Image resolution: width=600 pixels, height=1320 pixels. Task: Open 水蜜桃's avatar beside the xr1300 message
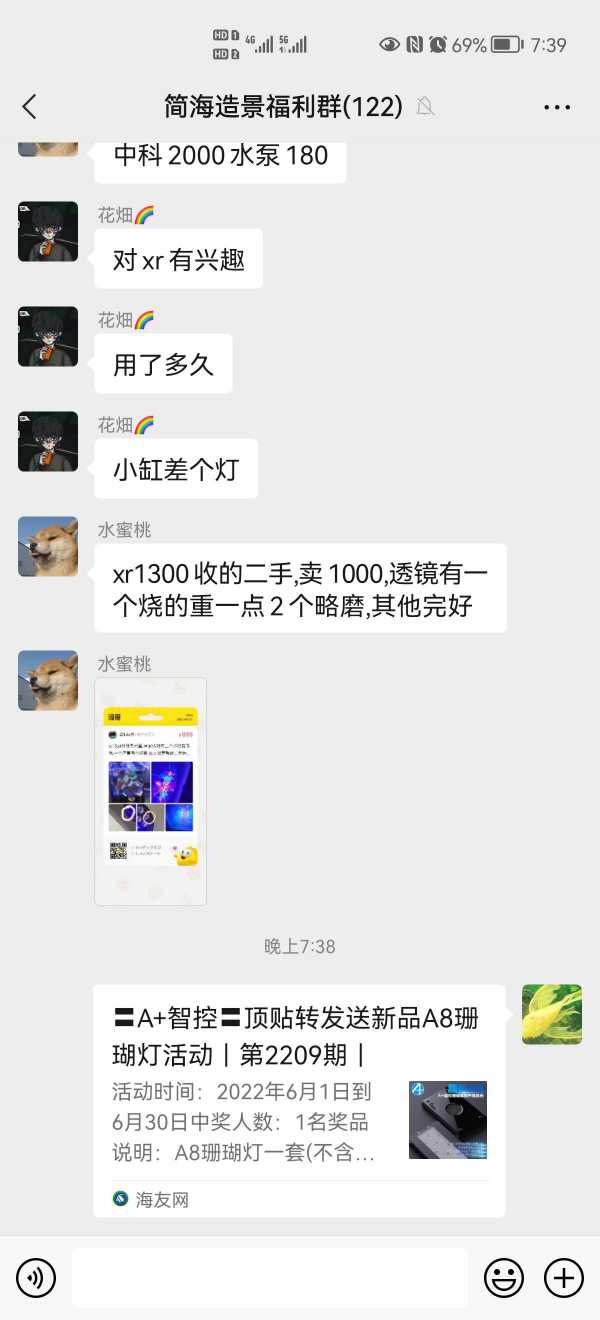coord(48,547)
